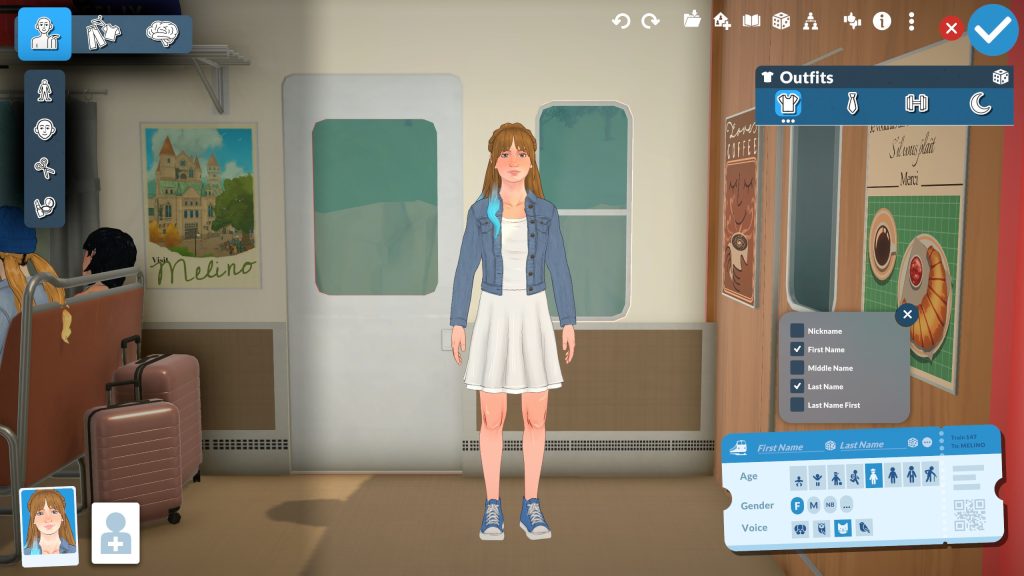
Task: Select the M gender option
Action: tap(813, 505)
